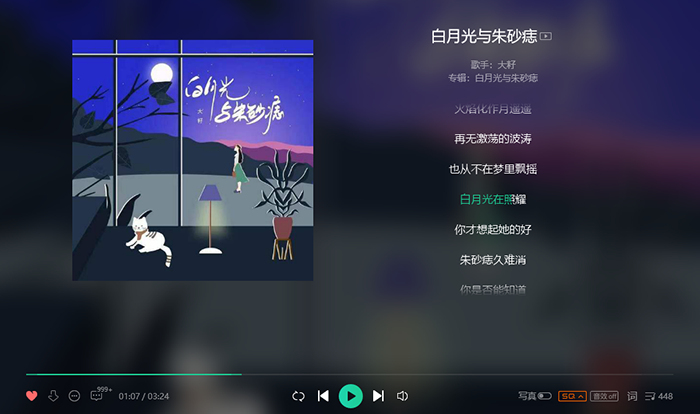
Task: Turn on the 音效 sound effects
Action: click(x=604, y=396)
